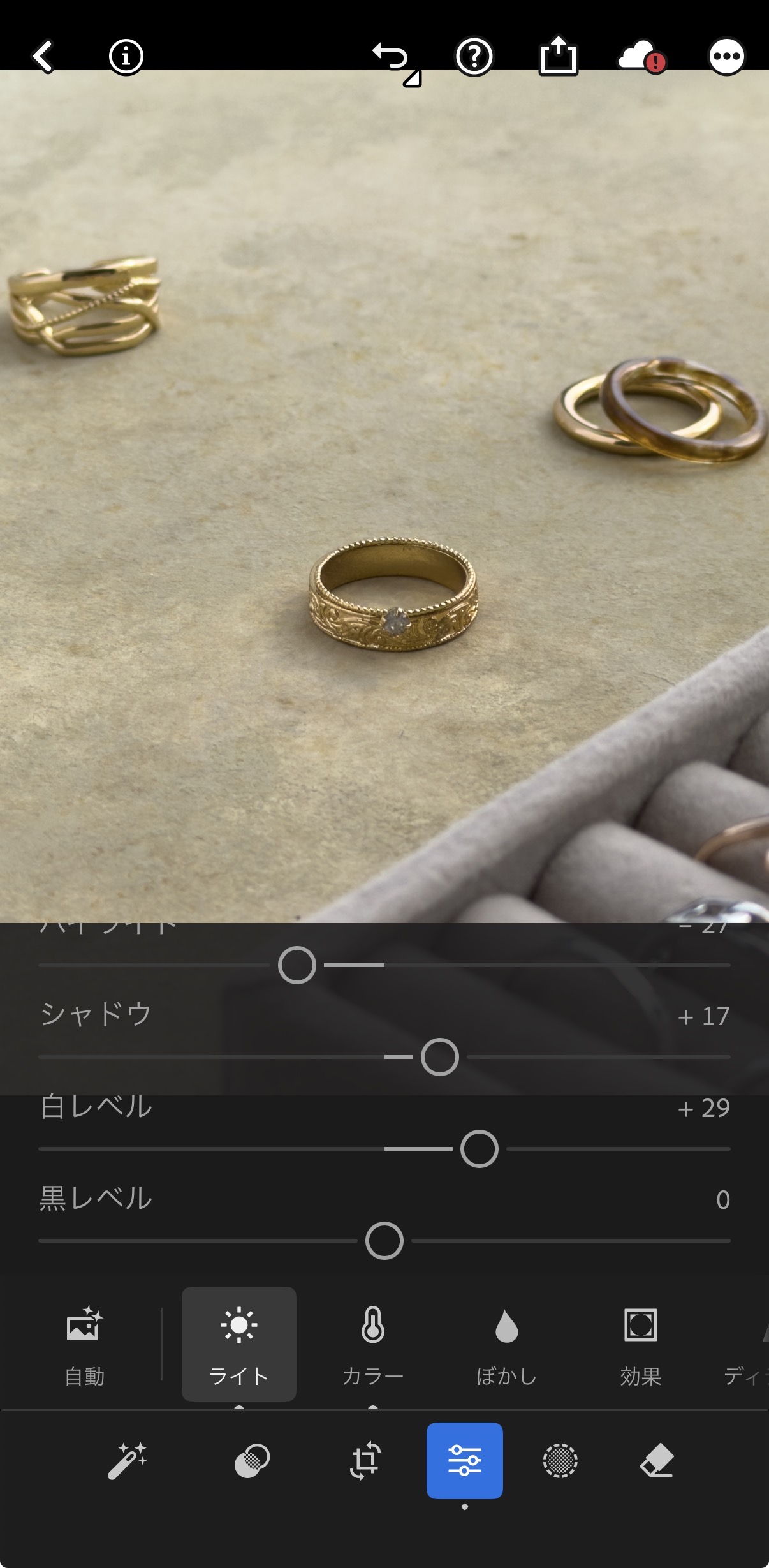Switch to the 効果 panel
Screen dimensions: 769x1568
[640, 1343]
